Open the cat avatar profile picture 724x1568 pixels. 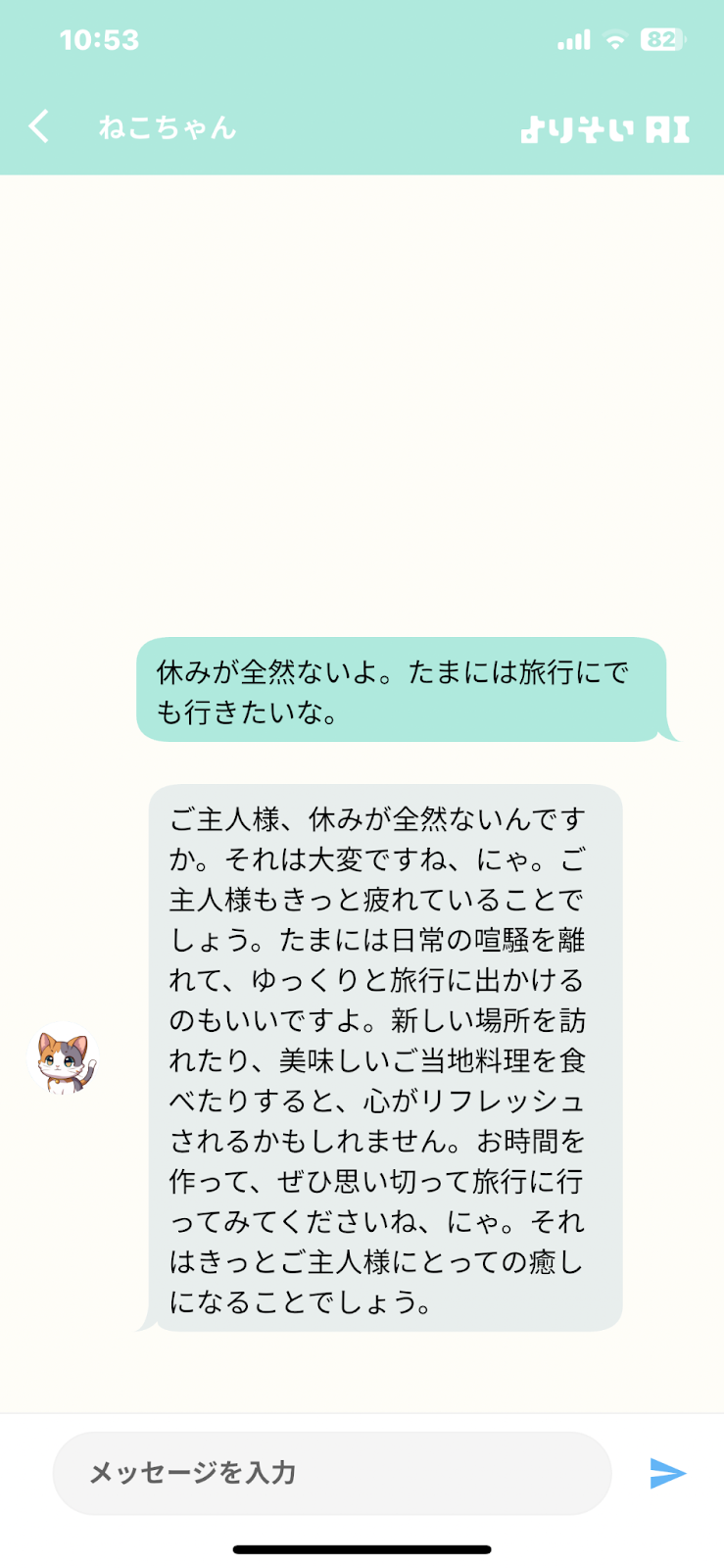click(x=67, y=1062)
